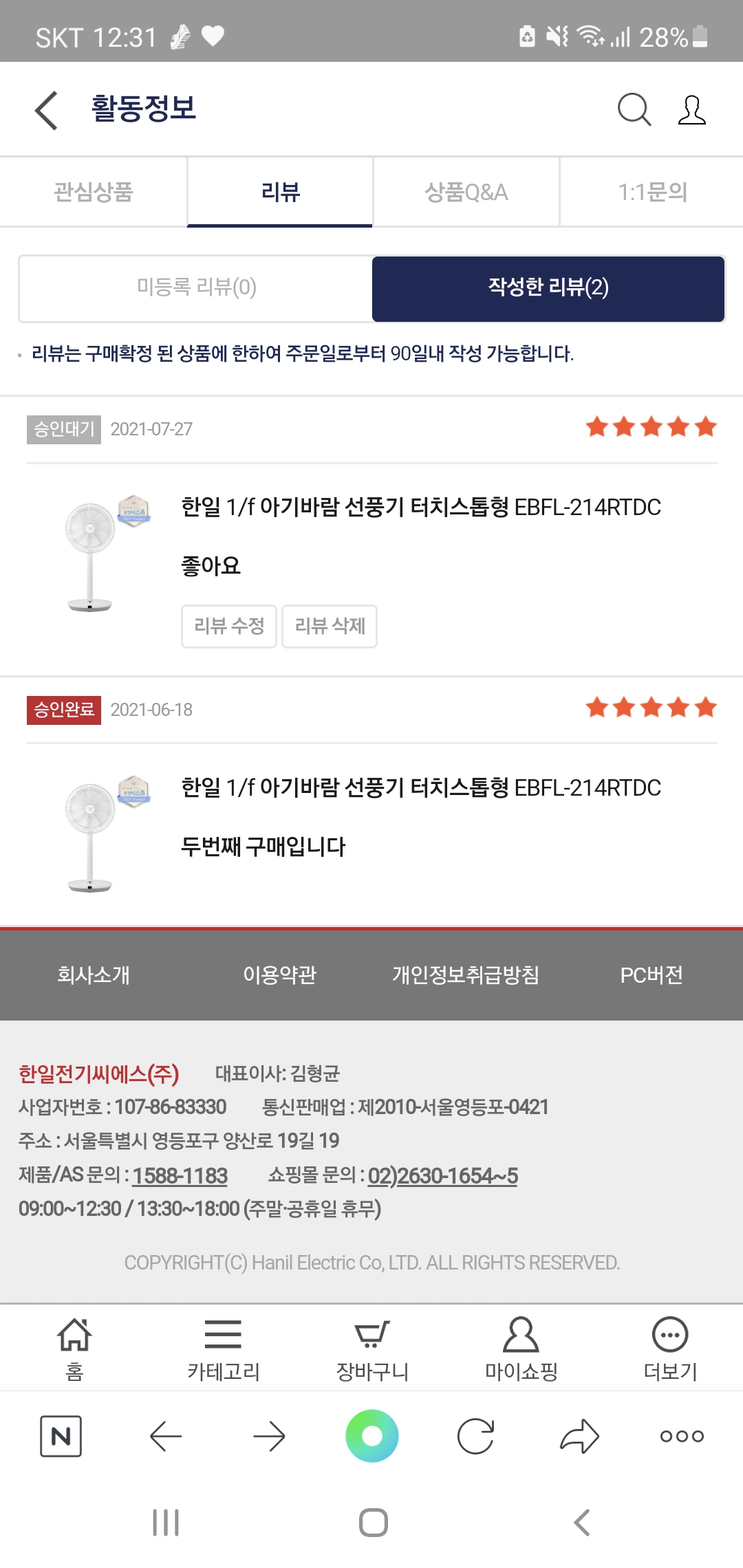Reload the page in browser toolbar

475,1436
